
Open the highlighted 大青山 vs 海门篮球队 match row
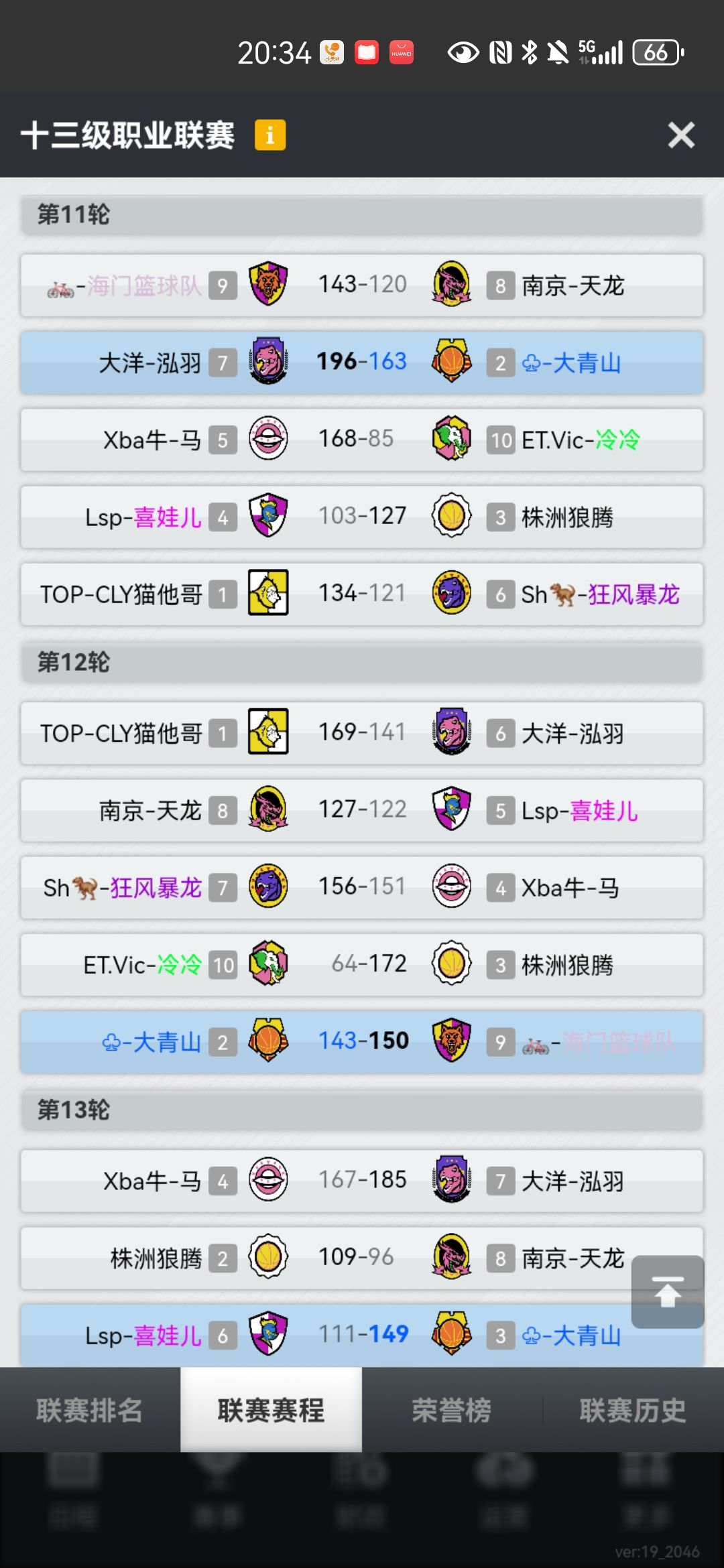(362, 1041)
